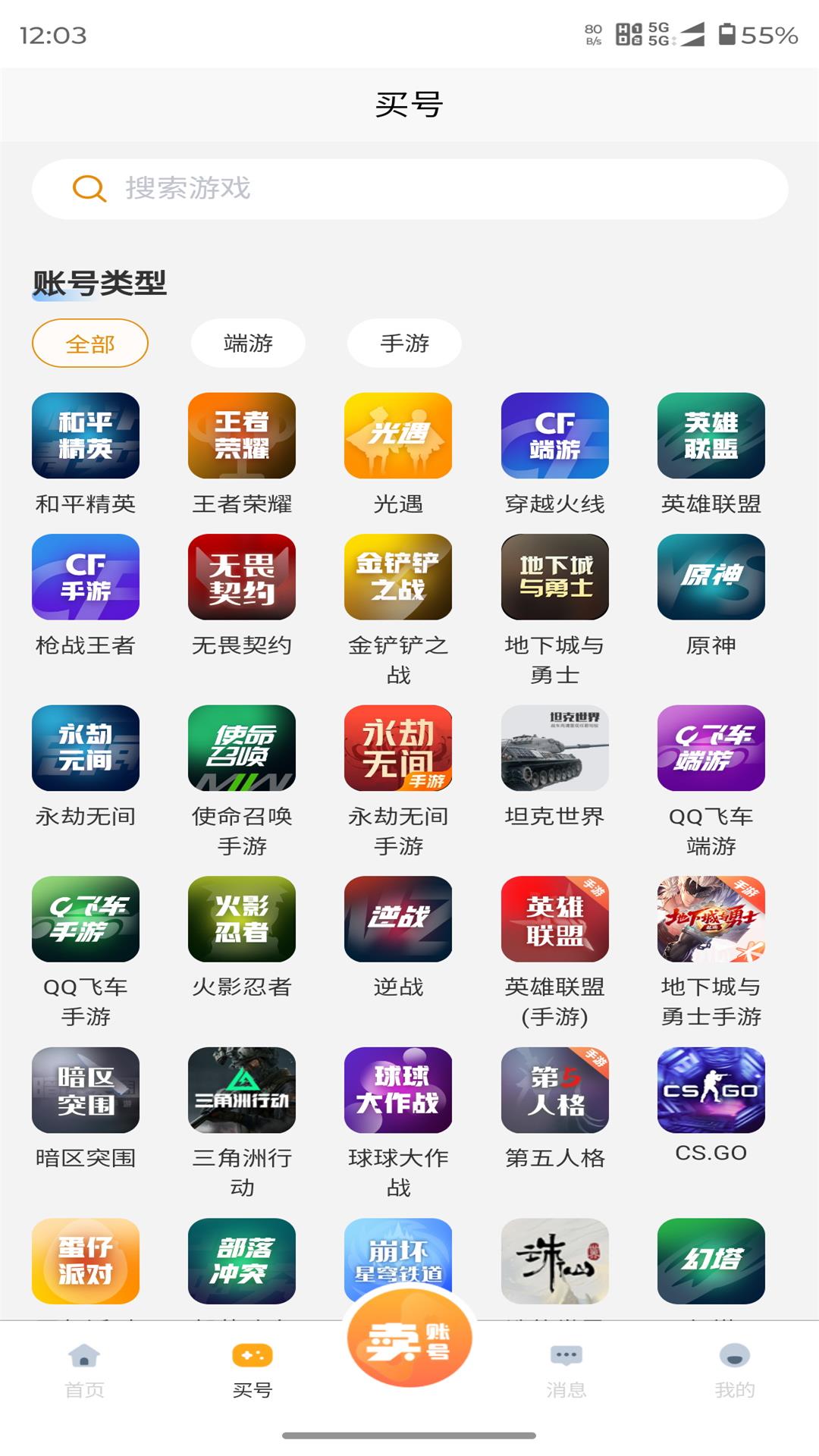Select the 端游 account type filter
Screen dimensions: 819x1456
click(x=246, y=344)
